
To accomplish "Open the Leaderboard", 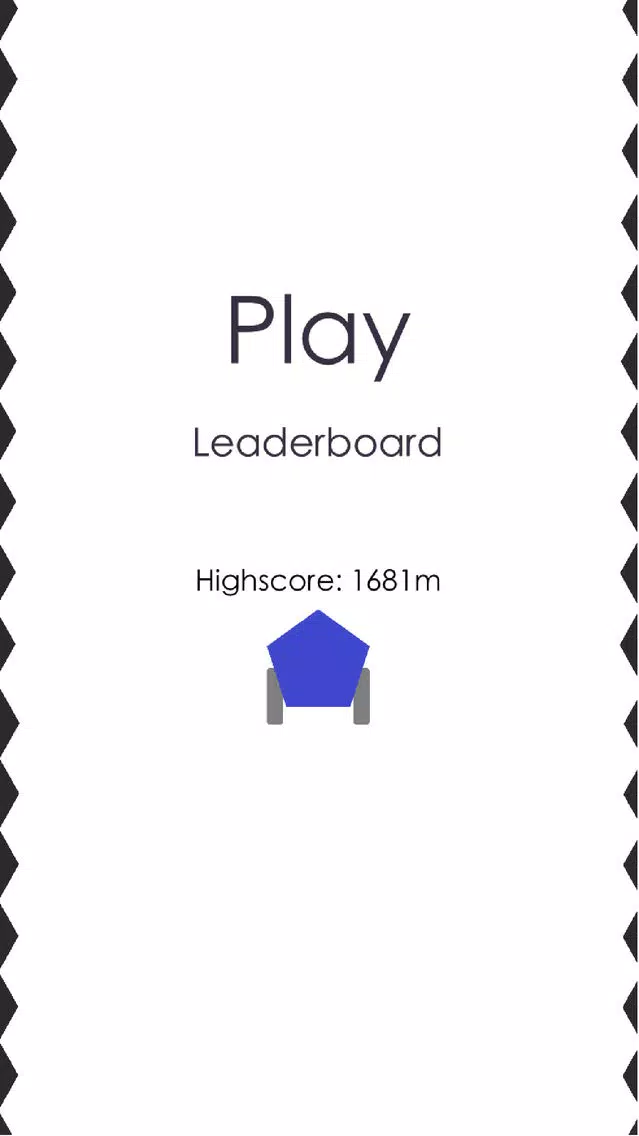I will 318,442.
